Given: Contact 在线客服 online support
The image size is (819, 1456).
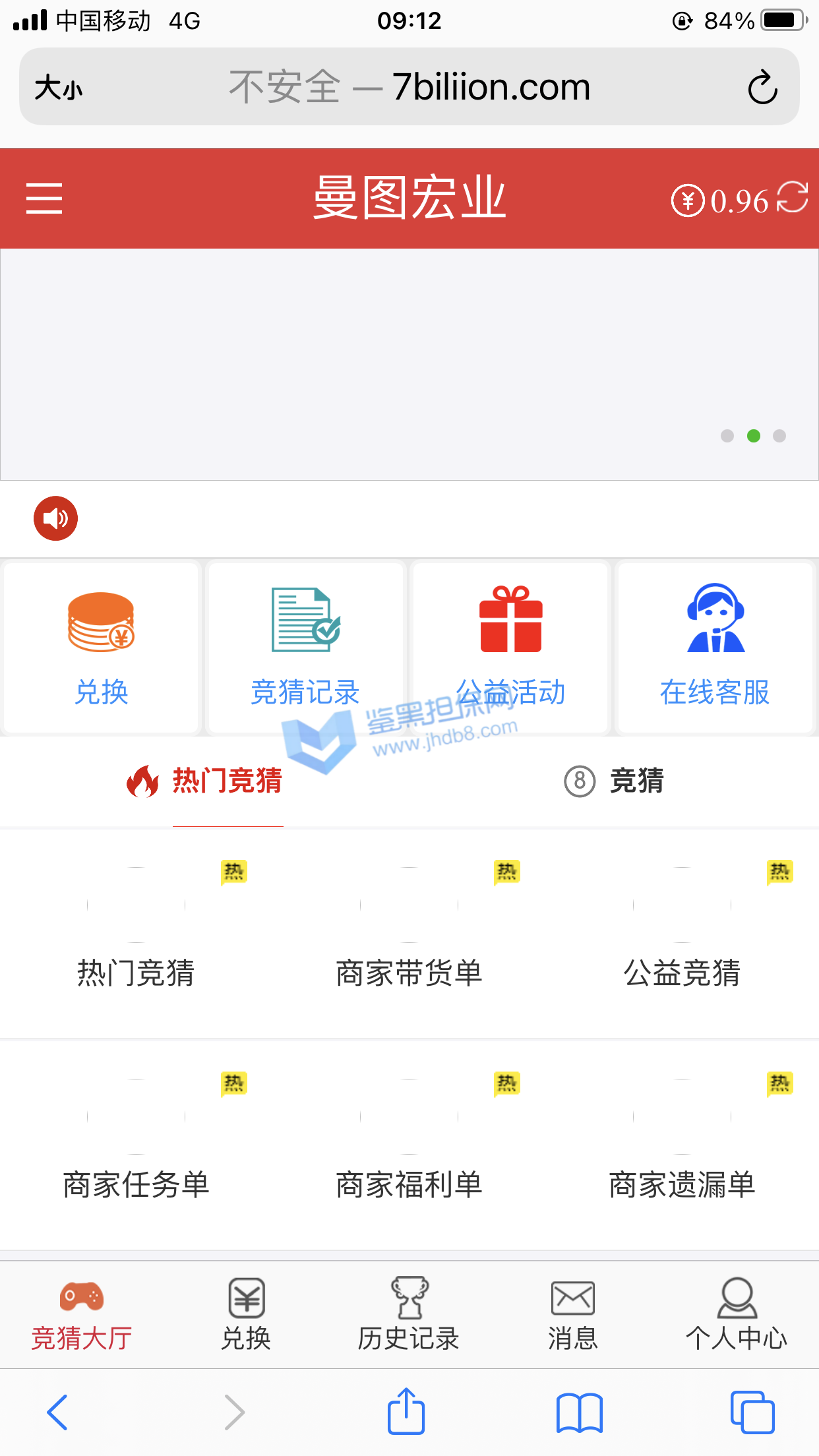Looking at the screenshot, I should pos(715,648).
